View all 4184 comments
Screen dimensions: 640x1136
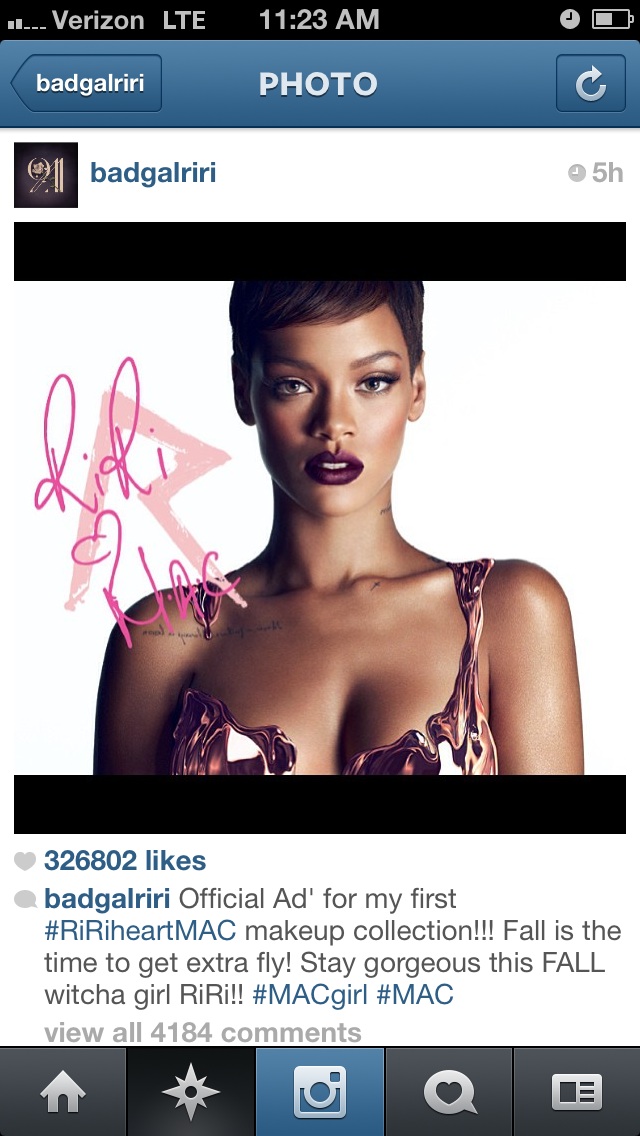coord(202,1032)
